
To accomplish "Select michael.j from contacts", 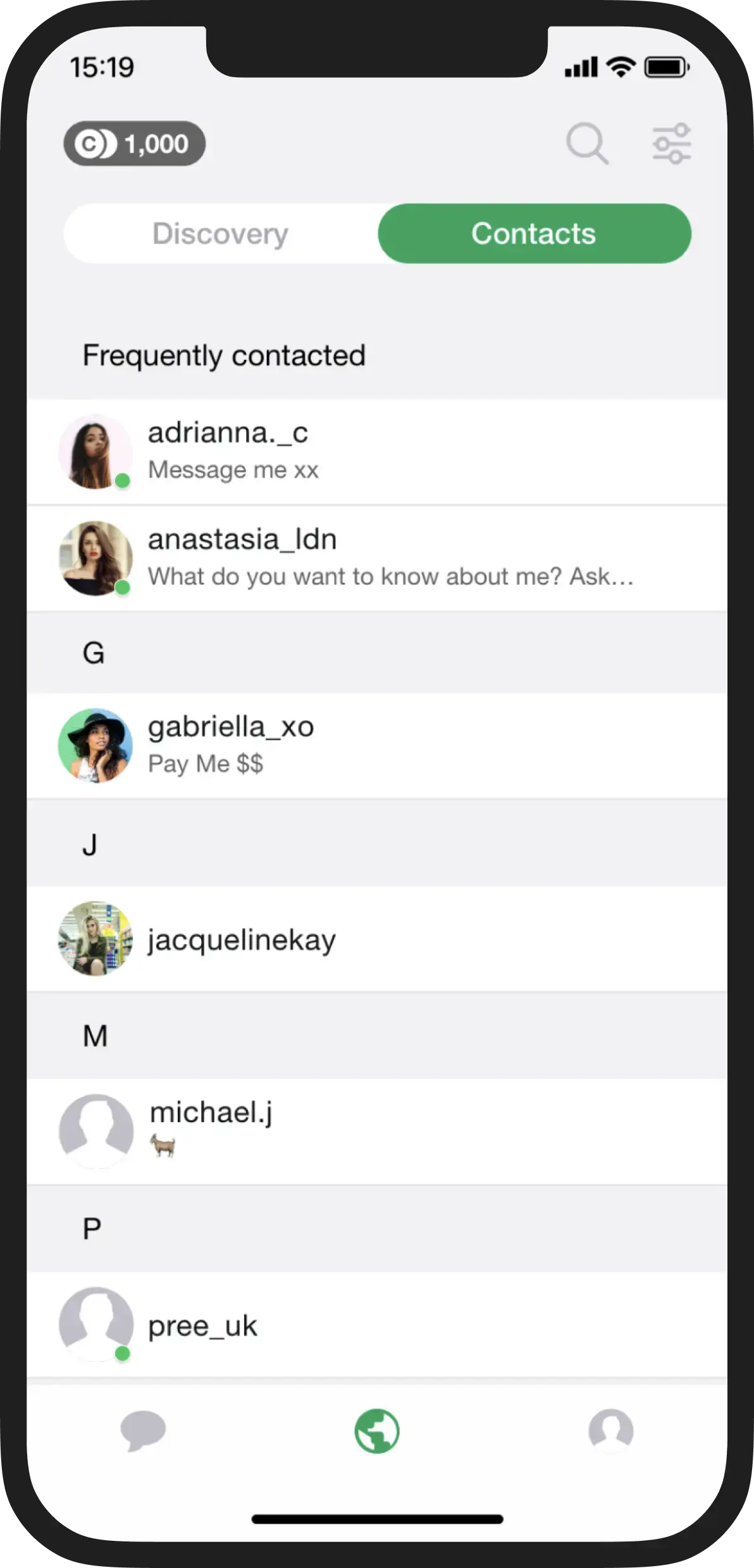I will [376, 1131].
